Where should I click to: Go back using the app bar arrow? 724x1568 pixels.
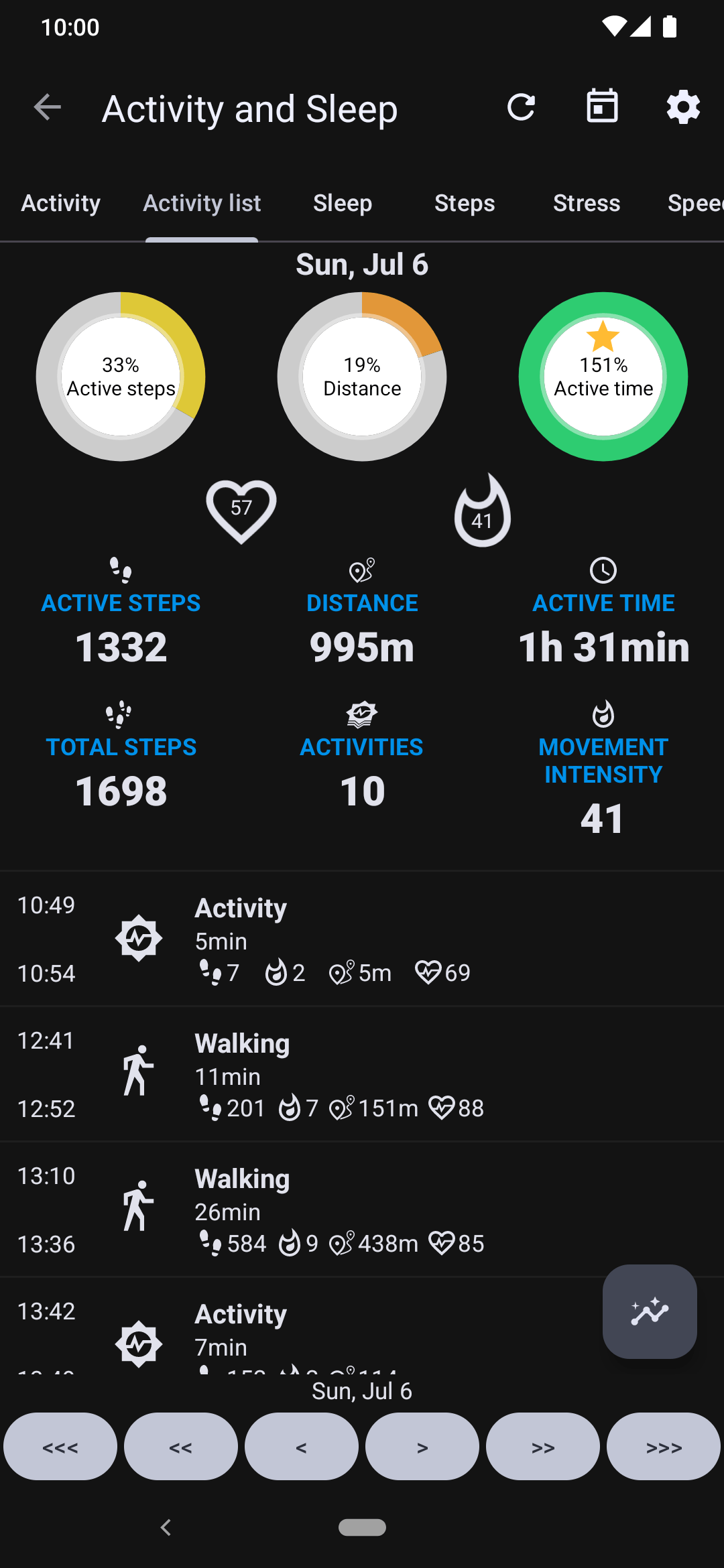point(47,107)
